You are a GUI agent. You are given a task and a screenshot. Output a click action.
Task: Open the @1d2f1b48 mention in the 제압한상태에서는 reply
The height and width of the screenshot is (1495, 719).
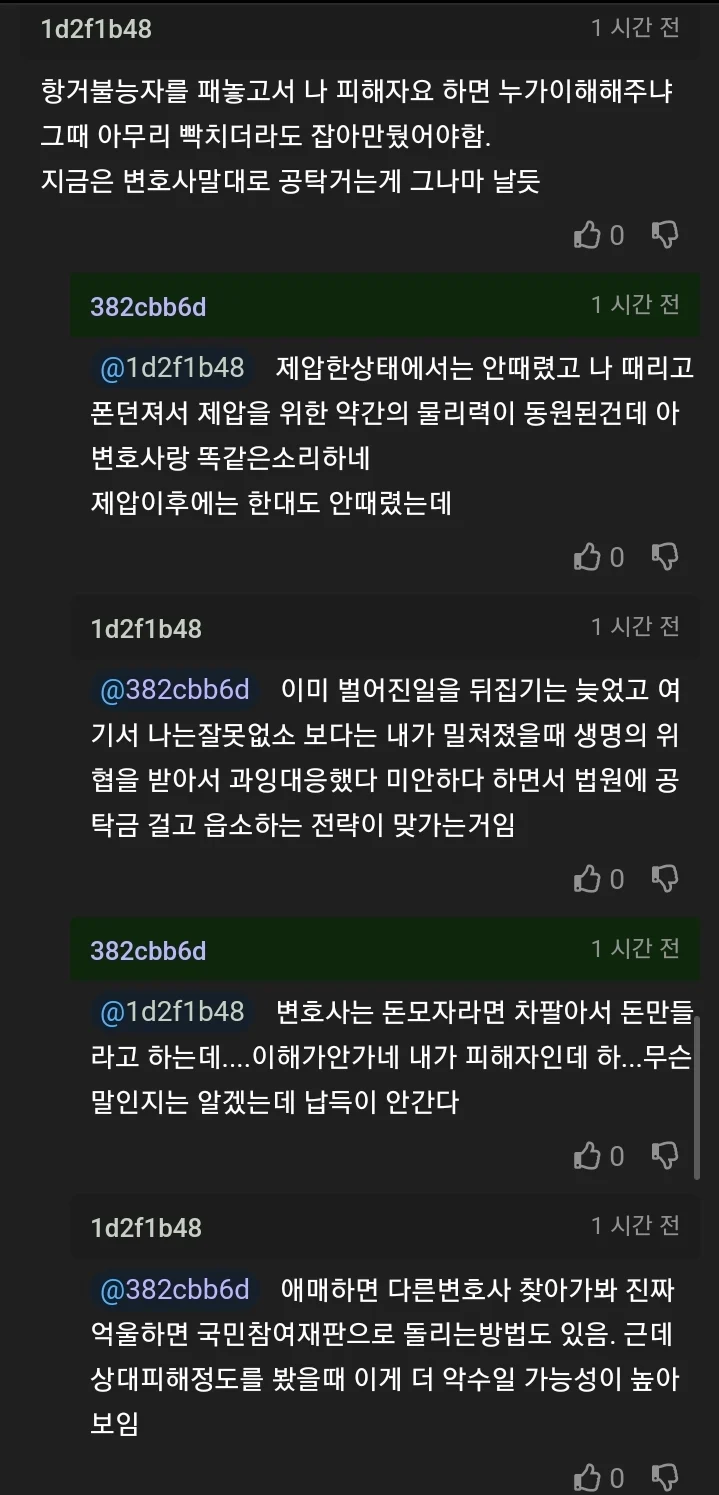[172, 368]
